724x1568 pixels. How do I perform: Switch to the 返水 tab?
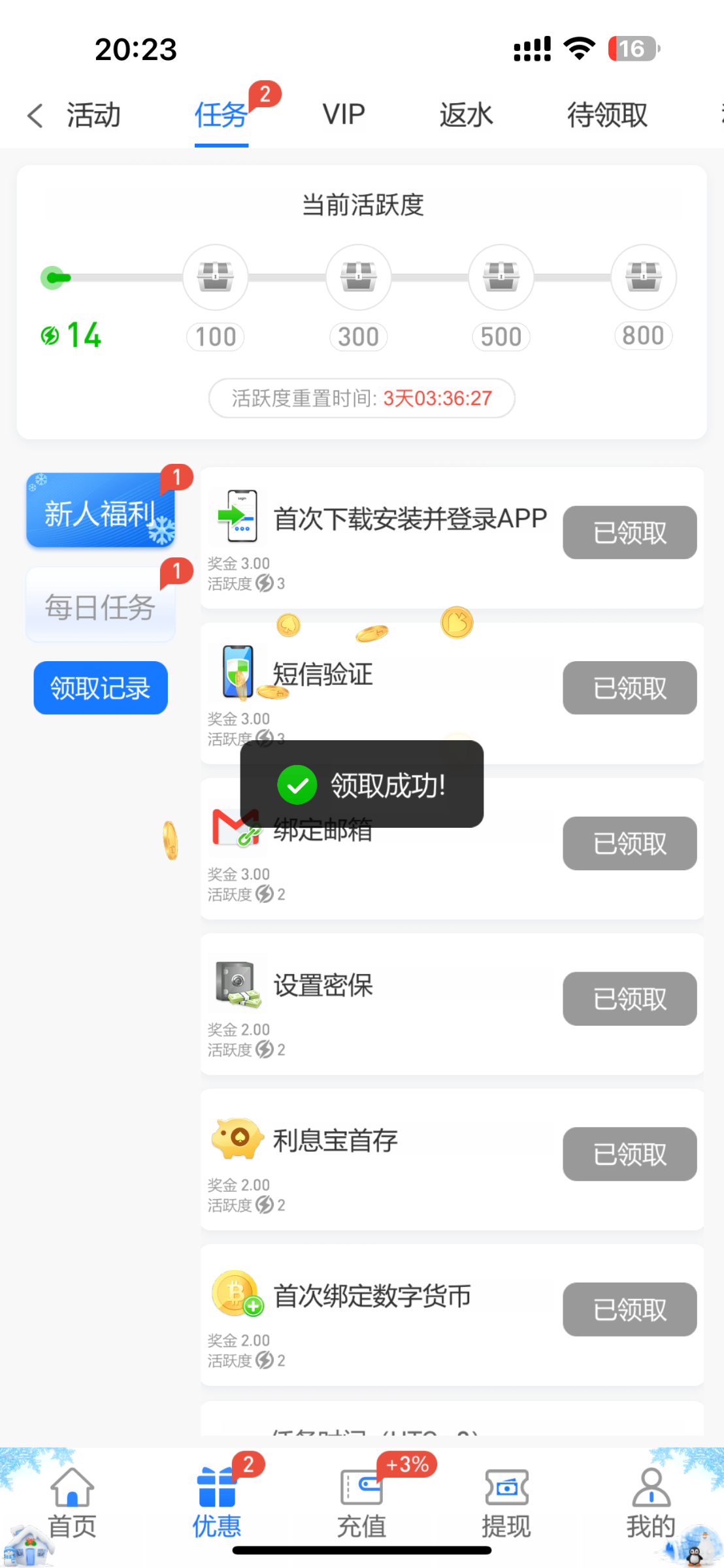coord(465,116)
